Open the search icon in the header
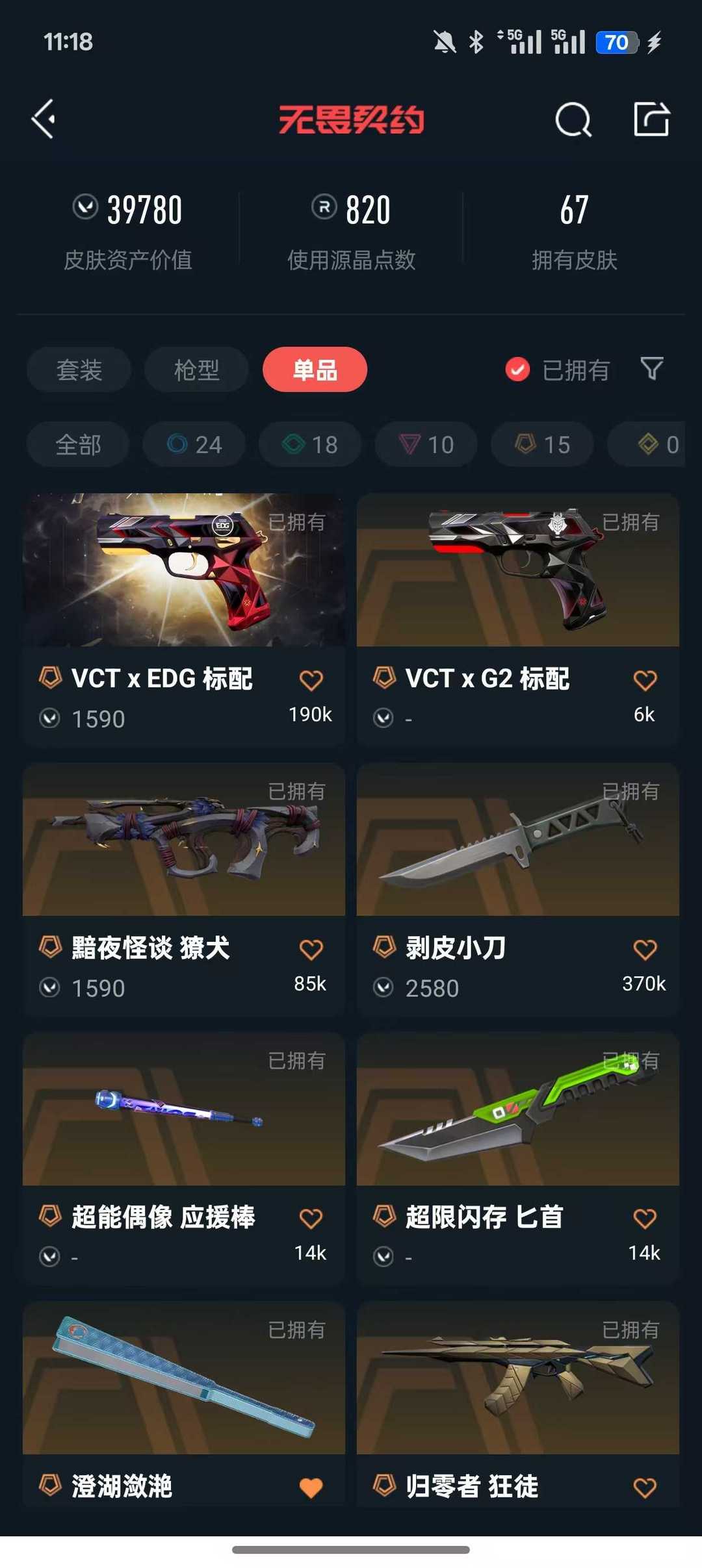The width and height of the screenshot is (702, 1568). pyautogui.click(x=573, y=120)
